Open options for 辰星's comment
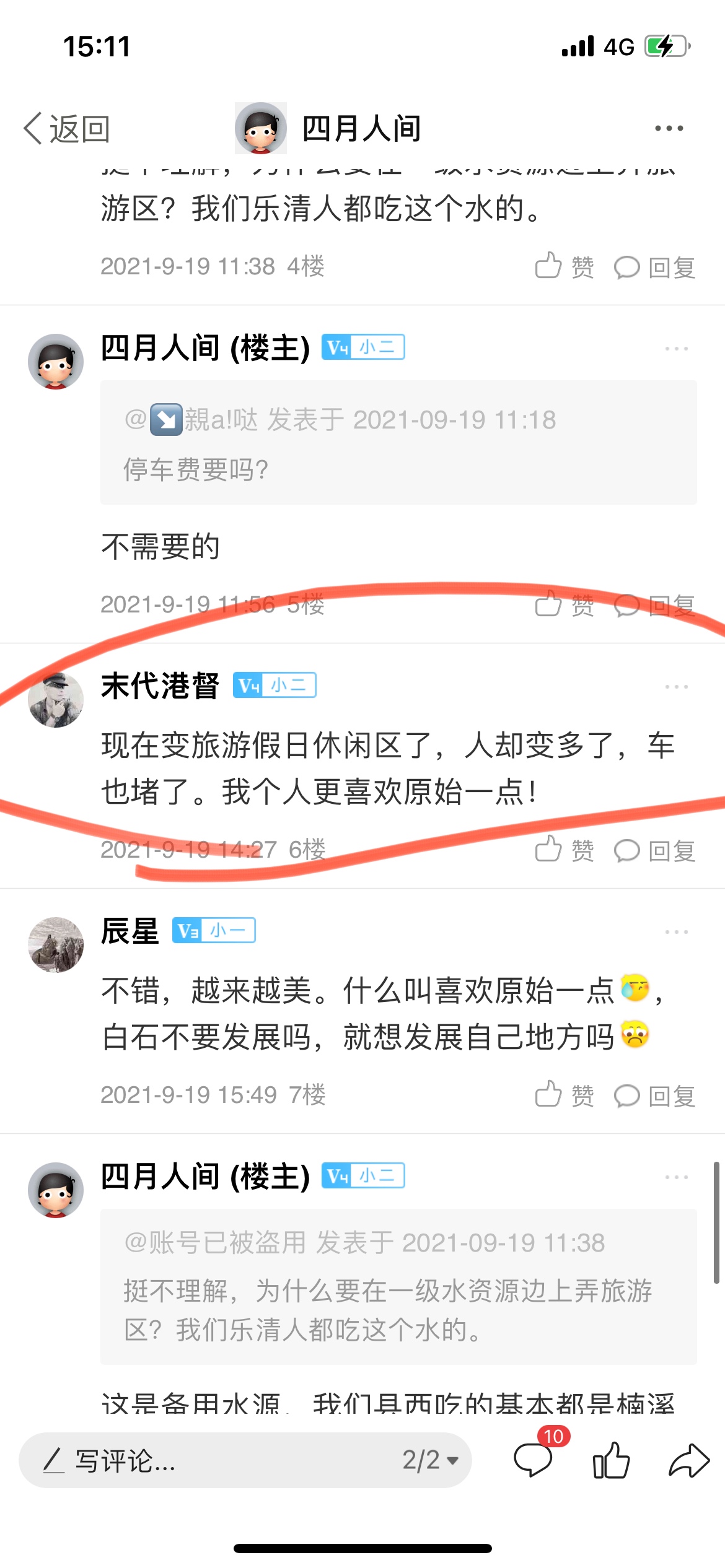 click(x=676, y=932)
